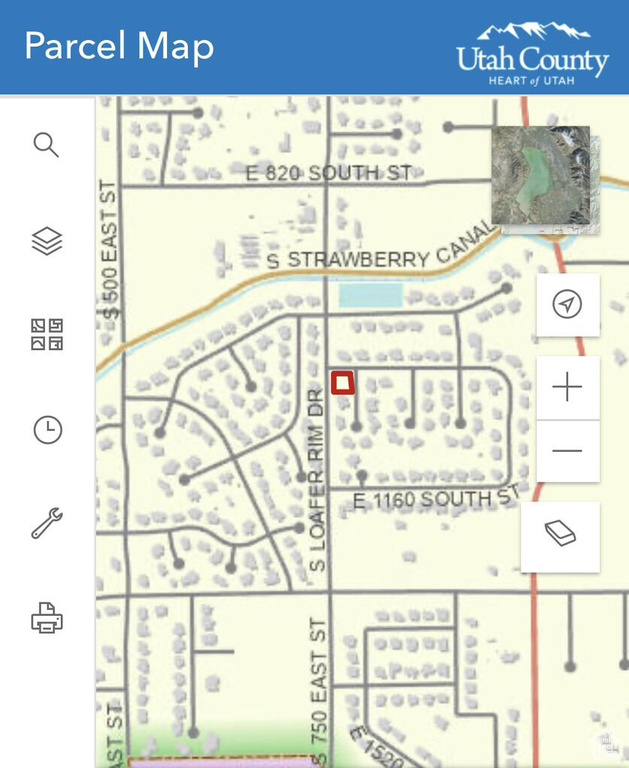629x768 pixels.
Task: Select the red highlighted parcel
Action: (343, 382)
